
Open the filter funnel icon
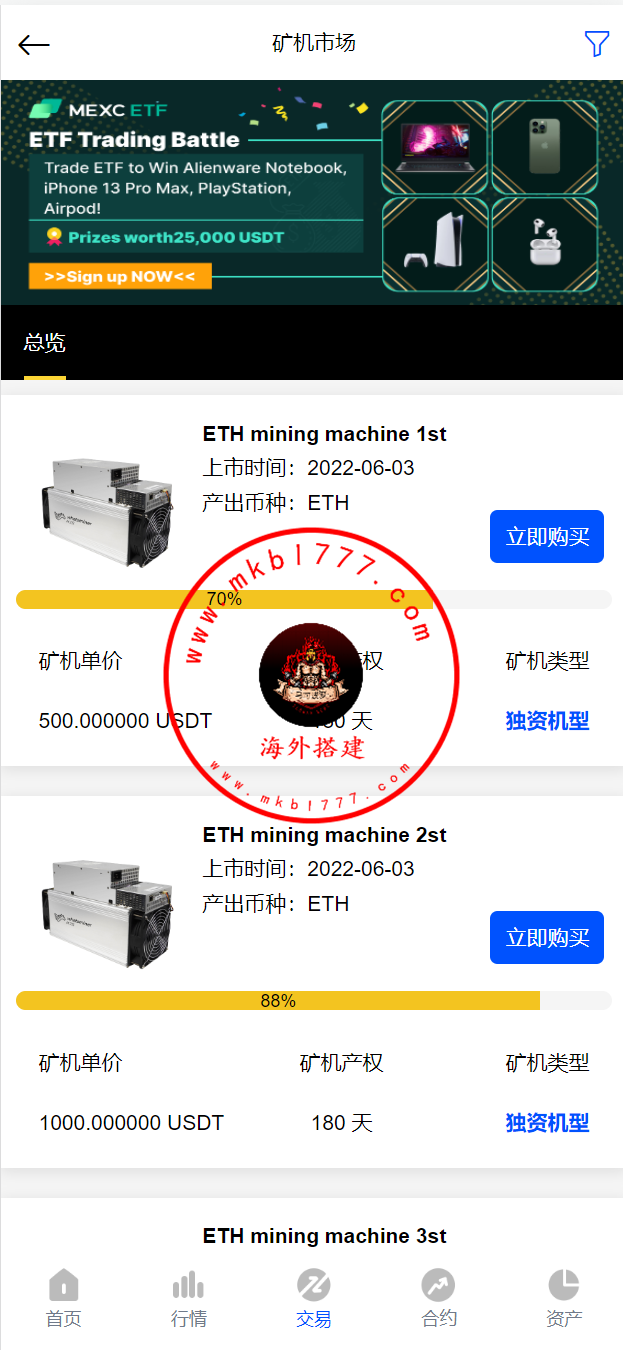click(x=596, y=44)
